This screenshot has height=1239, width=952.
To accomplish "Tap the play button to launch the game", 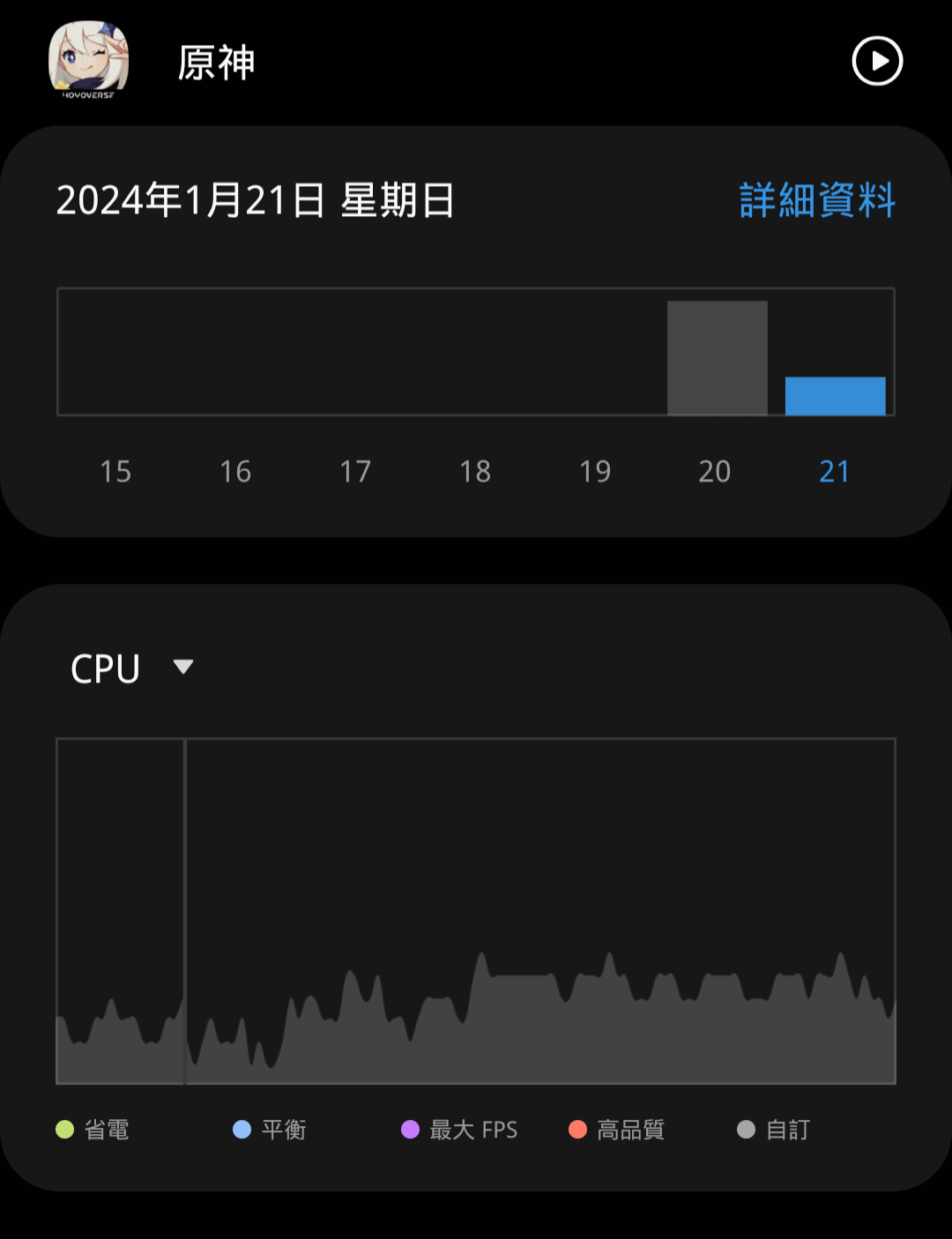I will pyautogui.click(x=876, y=61).
